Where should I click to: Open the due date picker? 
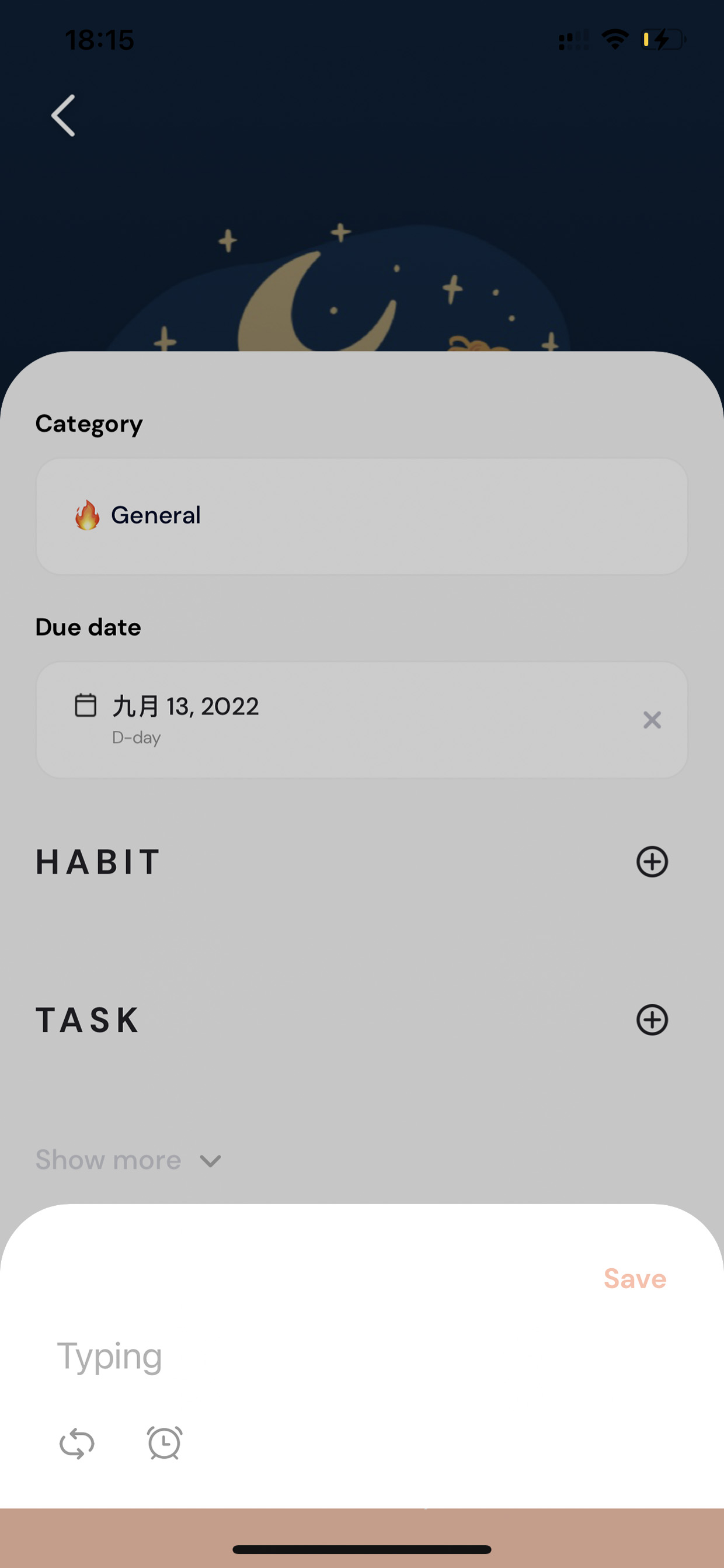(x=362, y=720)
